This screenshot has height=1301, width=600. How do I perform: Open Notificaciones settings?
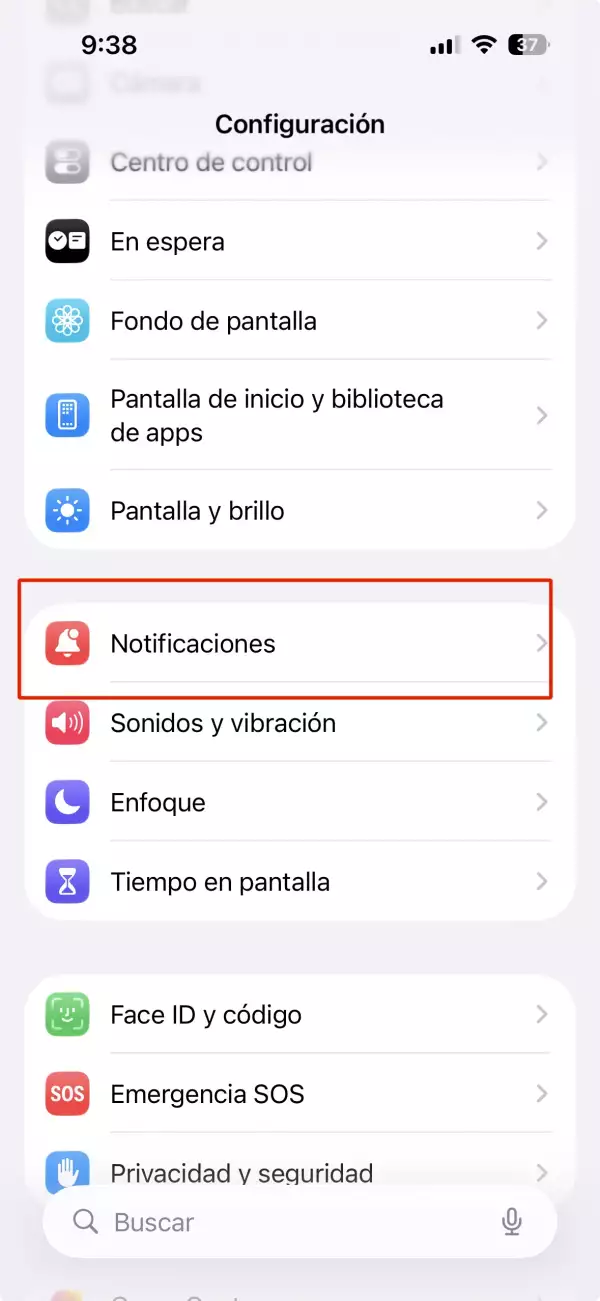coord(300,643)
